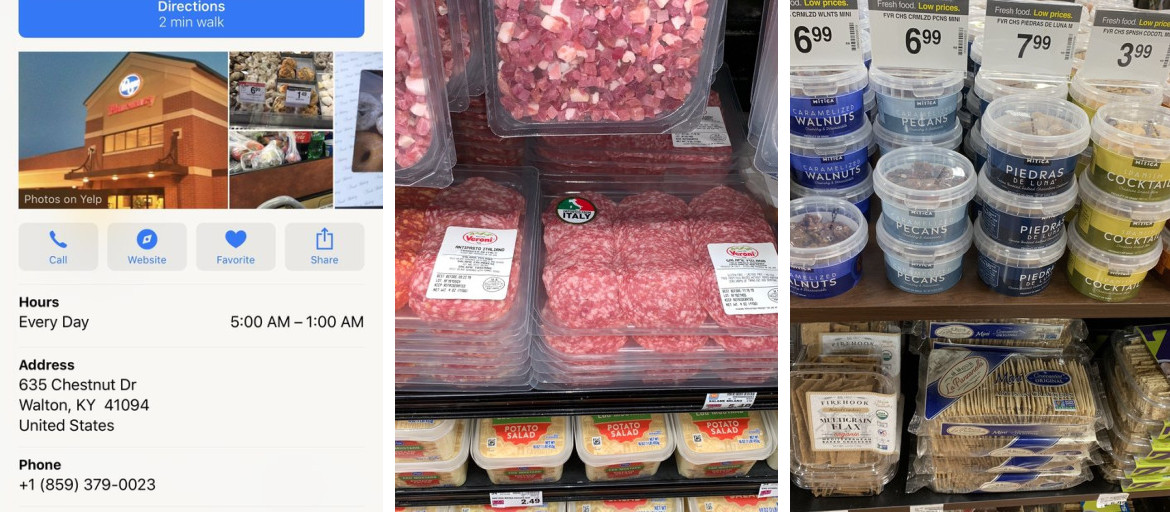Add this place to Favorites
1170x512 pixels.
[x=235, y=246]
